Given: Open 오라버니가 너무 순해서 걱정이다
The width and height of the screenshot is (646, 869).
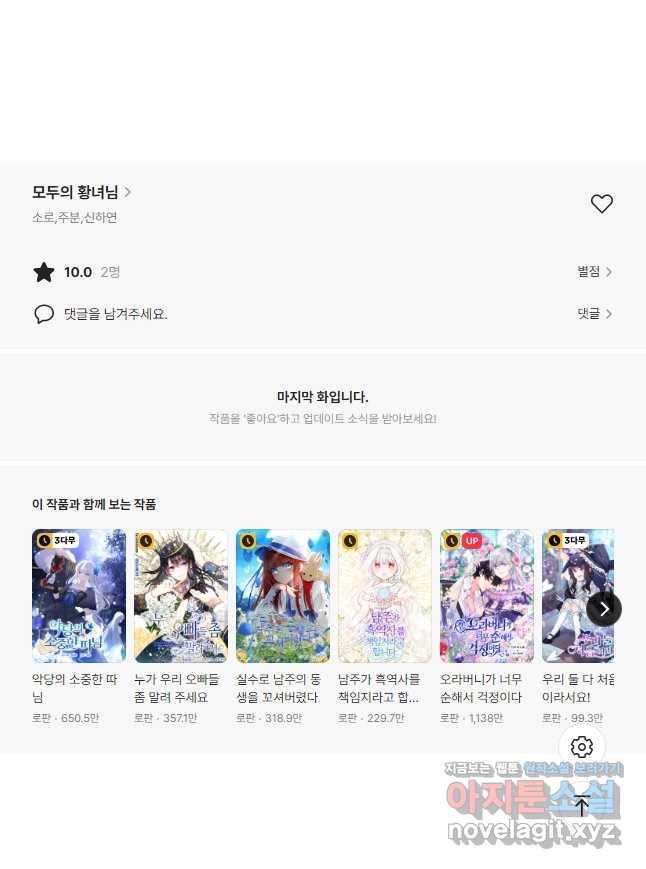Looking at the screenshot, I should click(487, 596).
